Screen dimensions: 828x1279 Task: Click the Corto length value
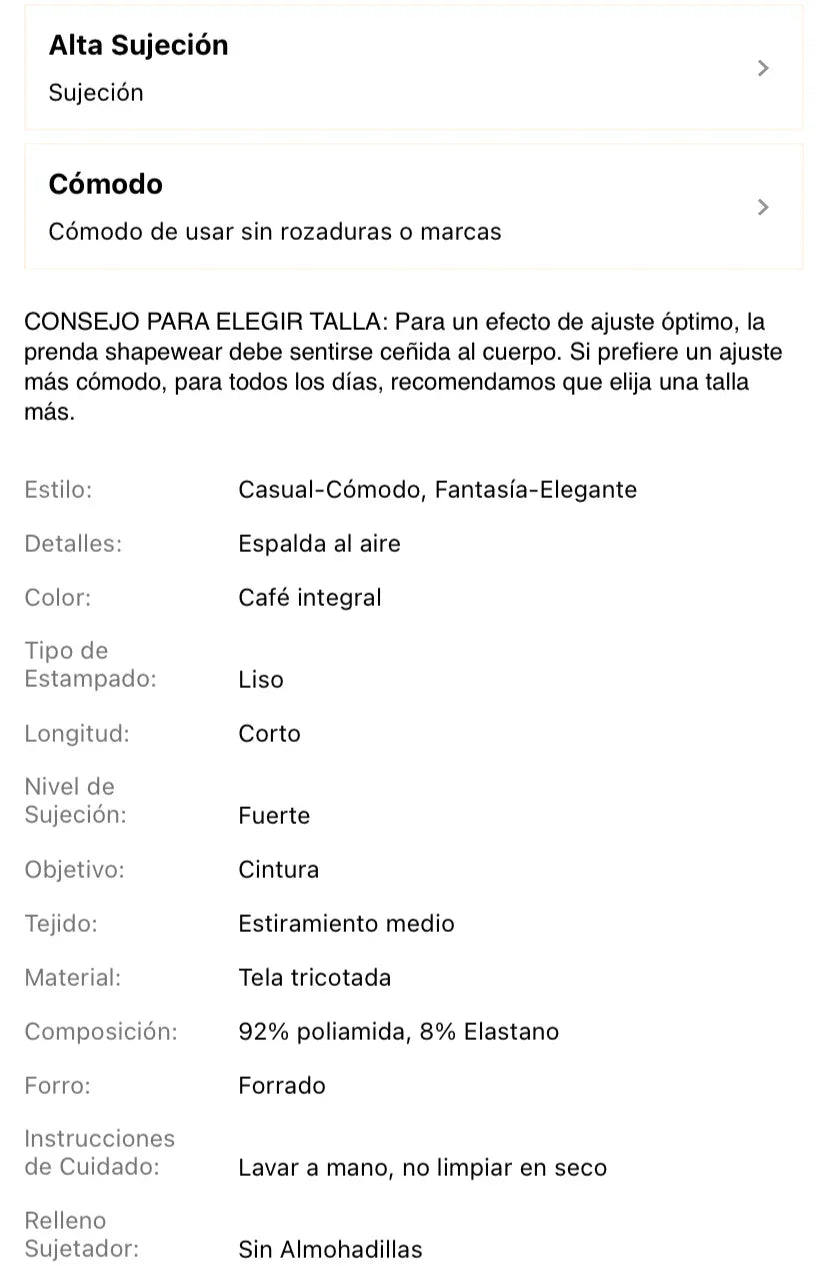[270, 734]
